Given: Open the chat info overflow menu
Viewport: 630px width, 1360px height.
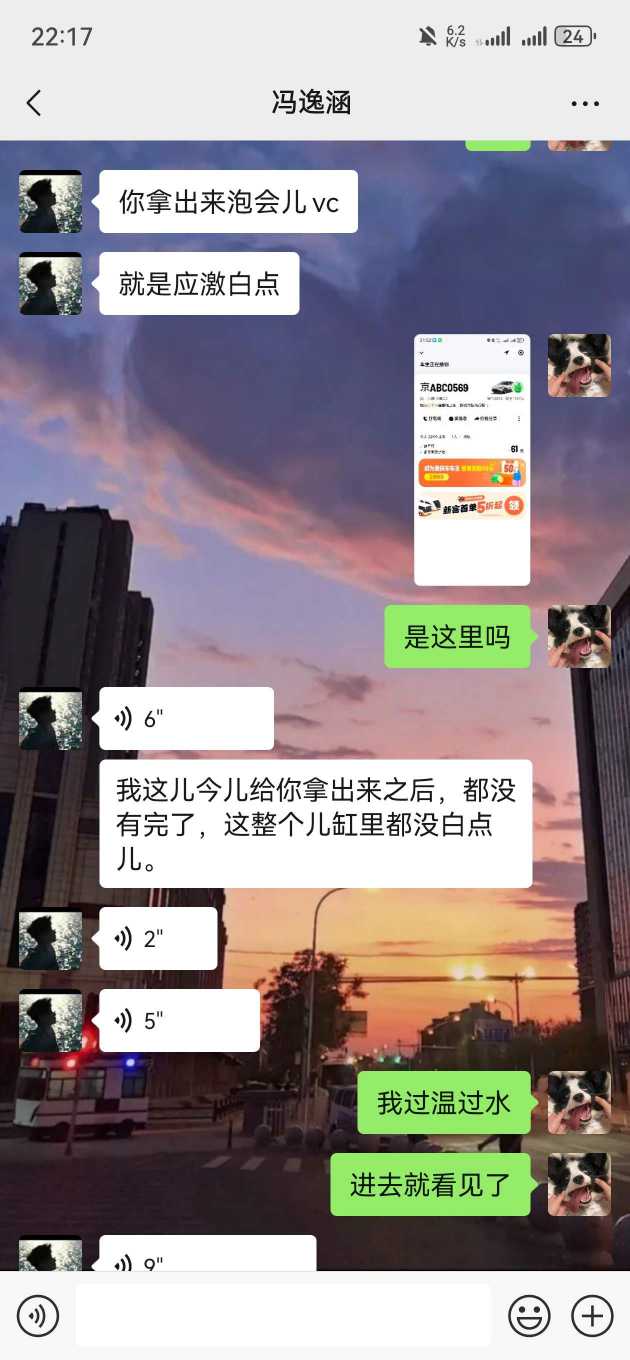Looking at the screenshot, I should 585,103.
